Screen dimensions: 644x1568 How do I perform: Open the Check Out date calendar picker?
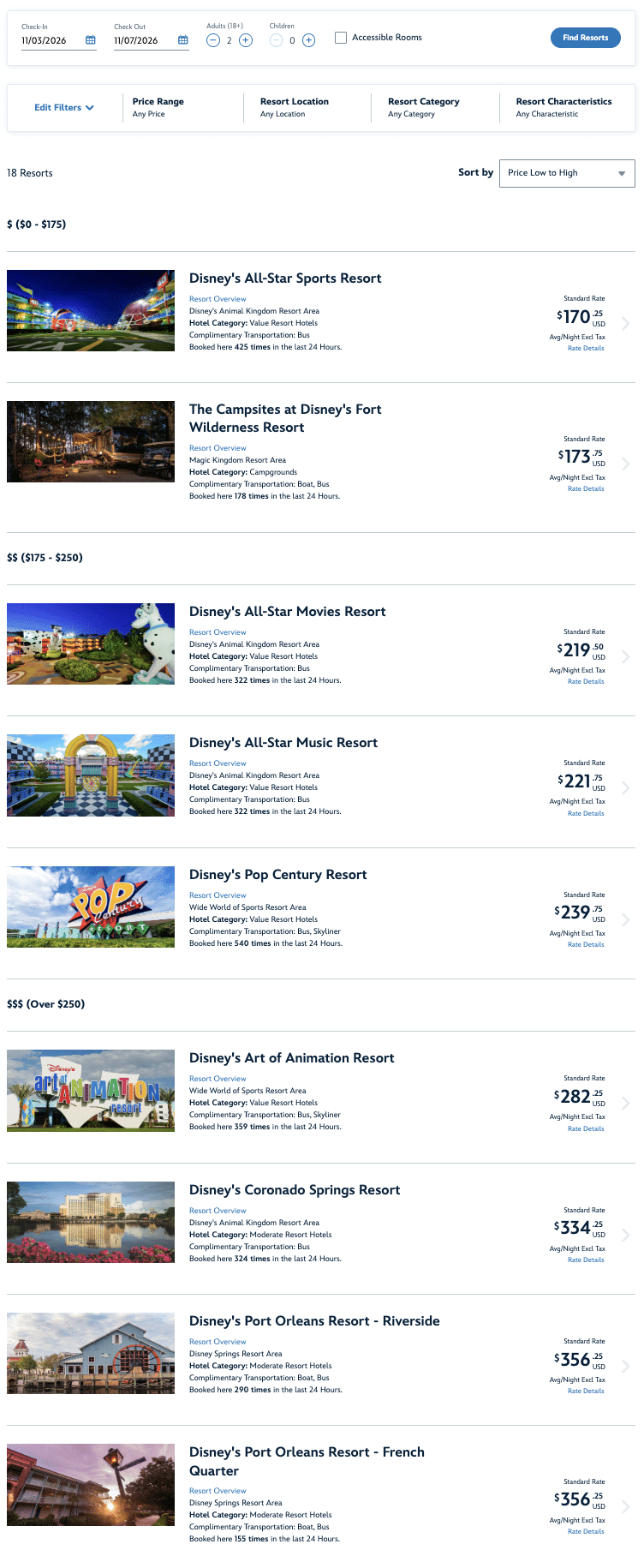[x=183, y=40]
